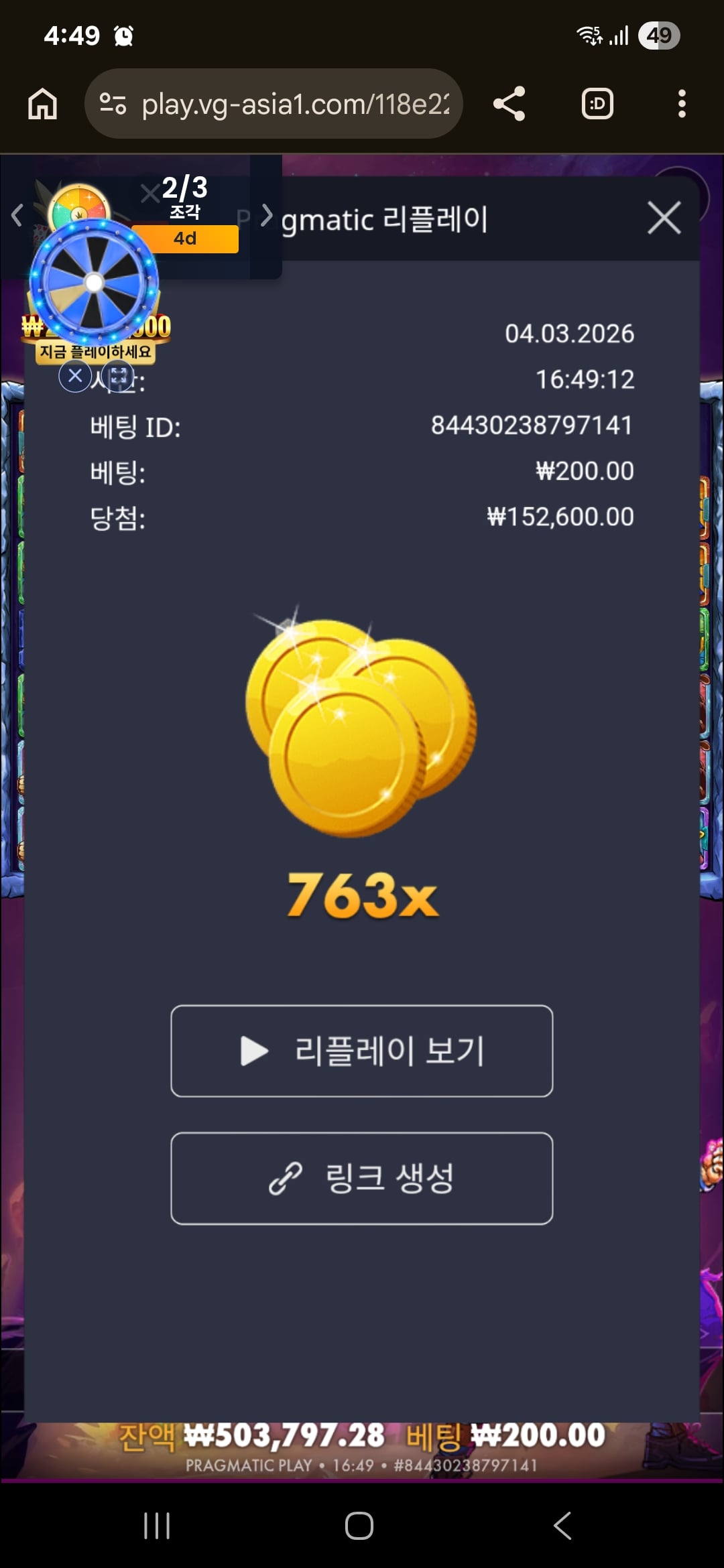The height and width of the screenshot is (1568, 724).
Task: Share this page from the browser toolbar
Action: pyautogui.click(x=509, y=104)
